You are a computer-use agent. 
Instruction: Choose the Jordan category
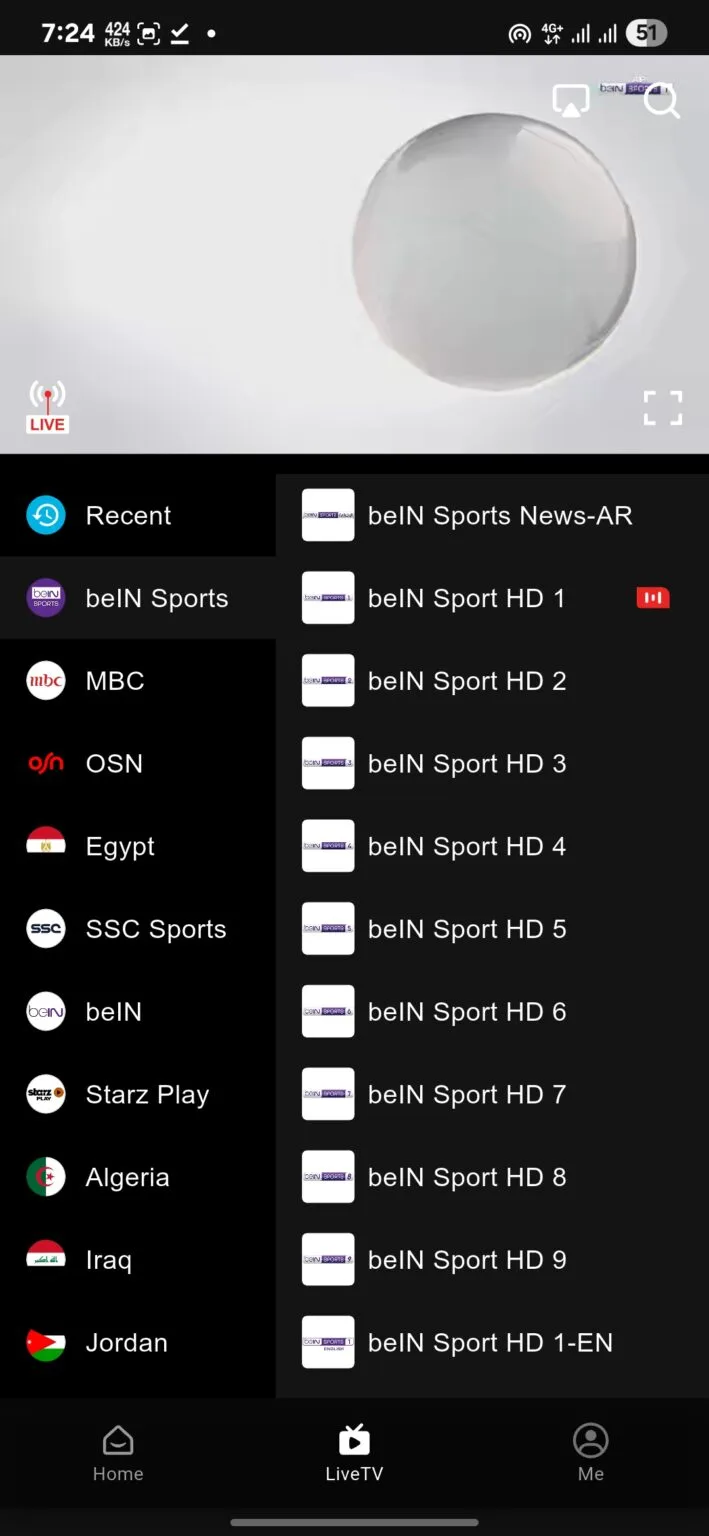click(126, 1343)
